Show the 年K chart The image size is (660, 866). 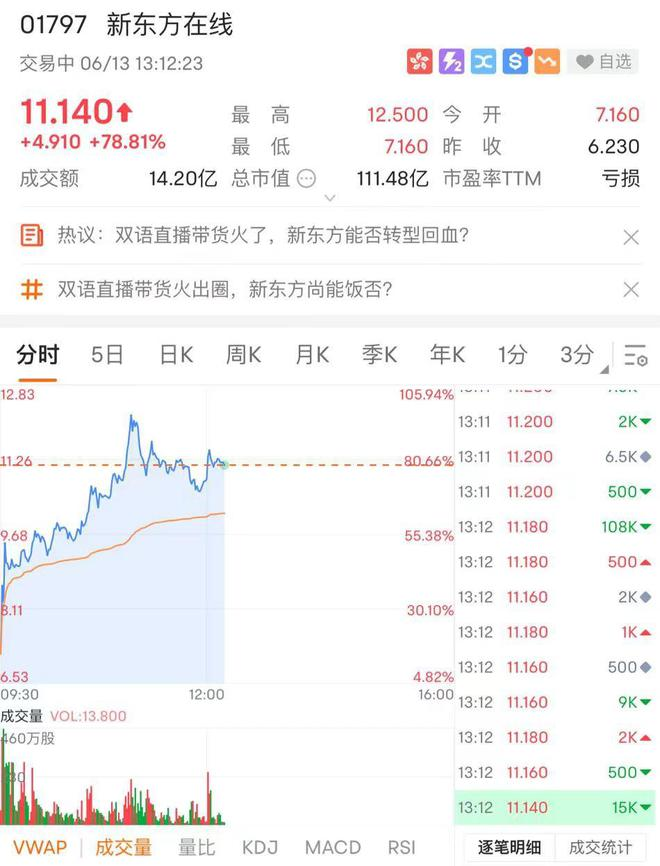pyautogui.click(x=447, y=354)
